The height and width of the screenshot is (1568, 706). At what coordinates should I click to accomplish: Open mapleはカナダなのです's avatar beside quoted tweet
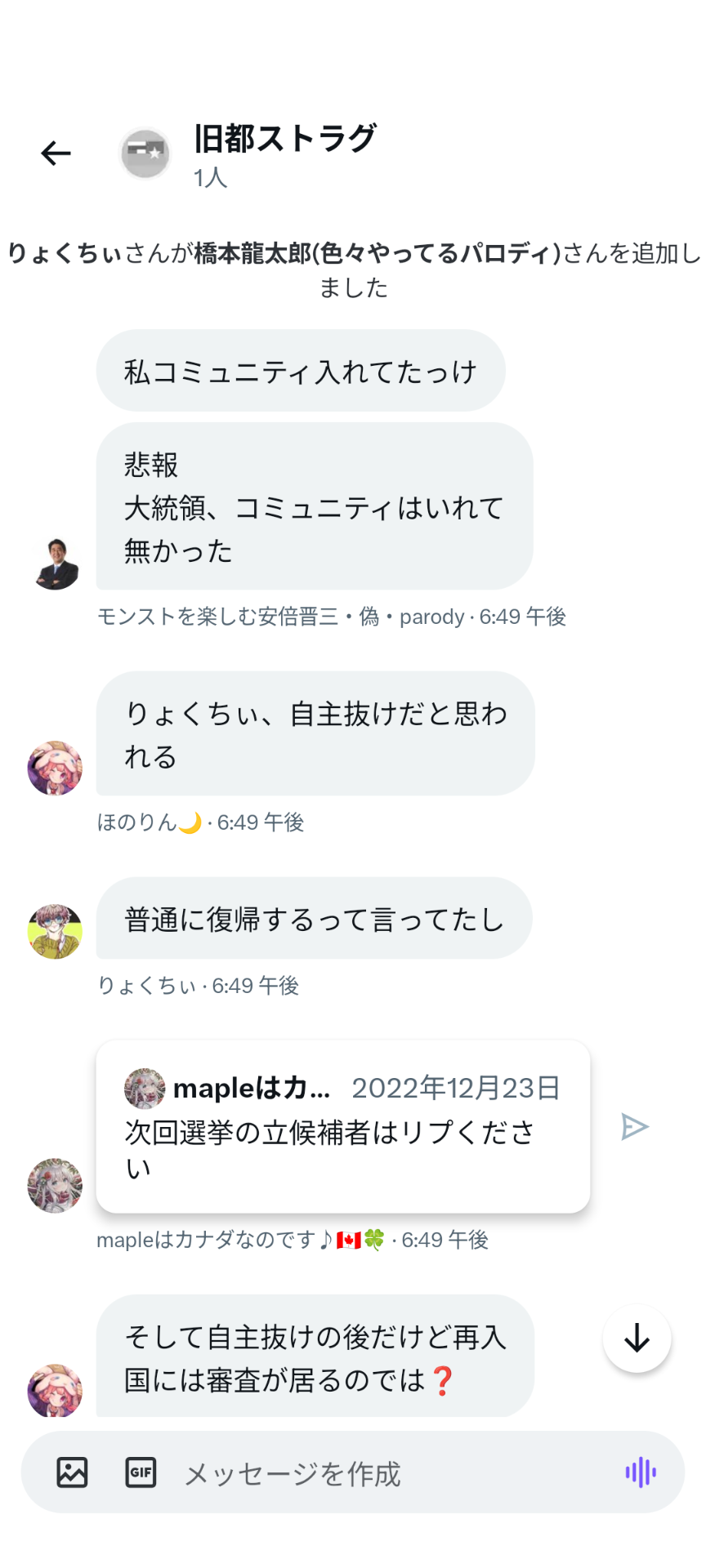[x=55, y=1185]
